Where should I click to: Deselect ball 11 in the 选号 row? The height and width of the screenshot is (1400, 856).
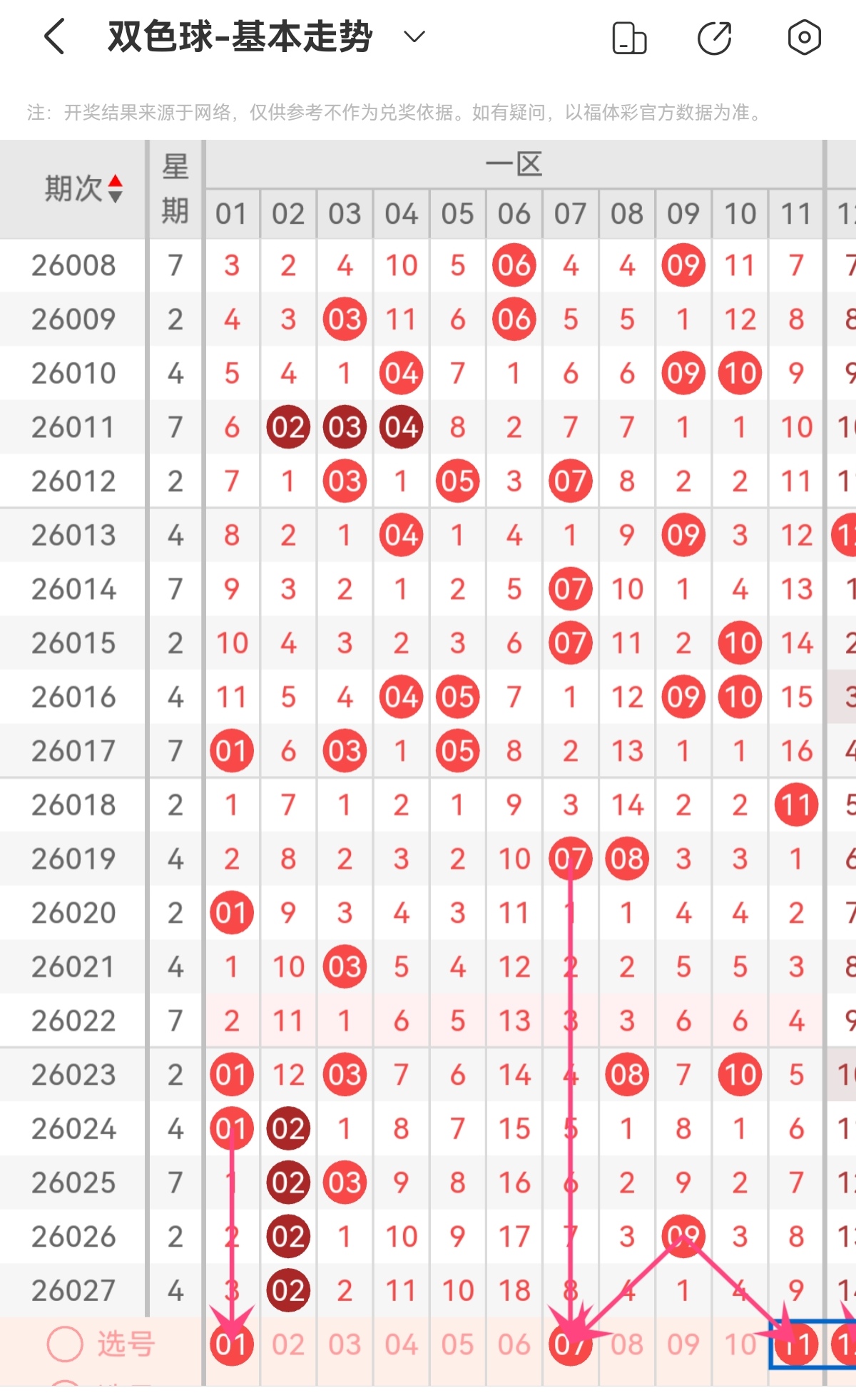click(796, 1344)
